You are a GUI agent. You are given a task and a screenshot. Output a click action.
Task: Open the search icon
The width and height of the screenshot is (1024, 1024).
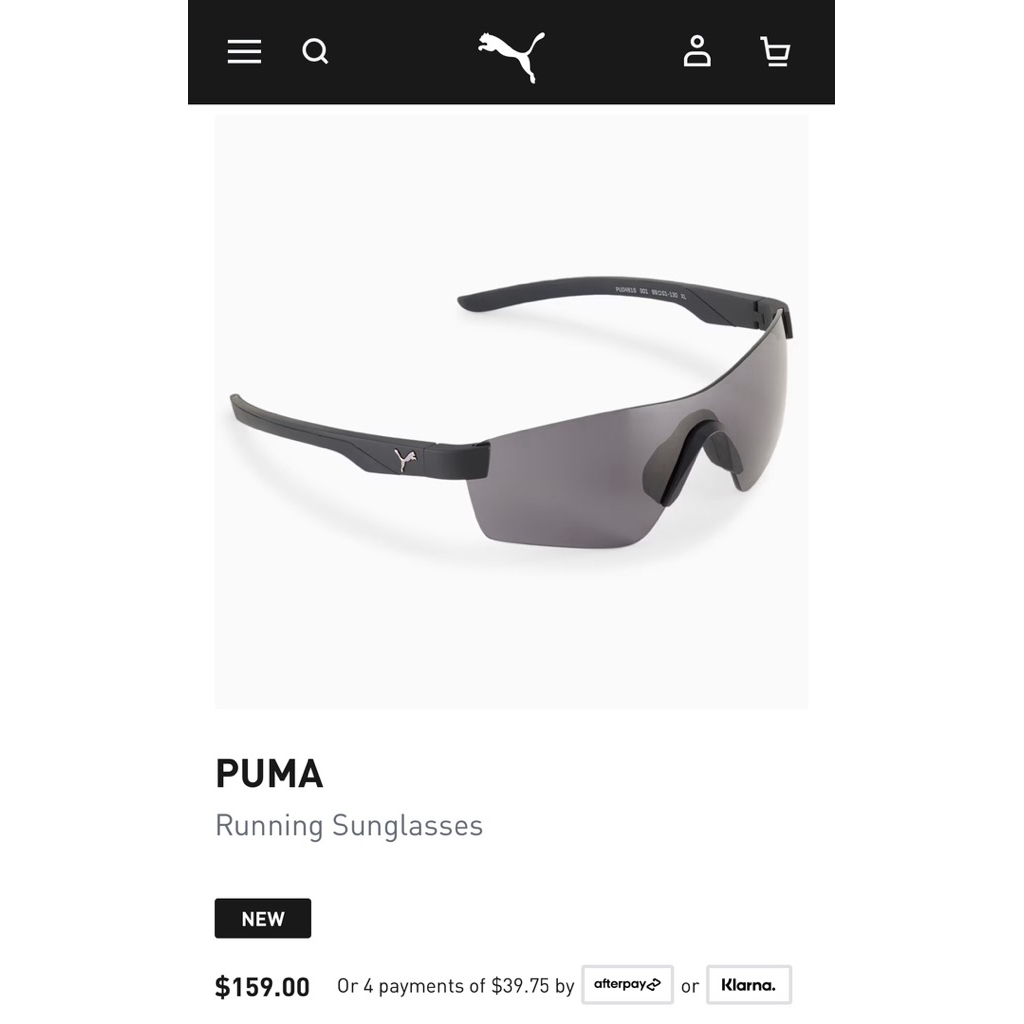click(x=315, y=52)
